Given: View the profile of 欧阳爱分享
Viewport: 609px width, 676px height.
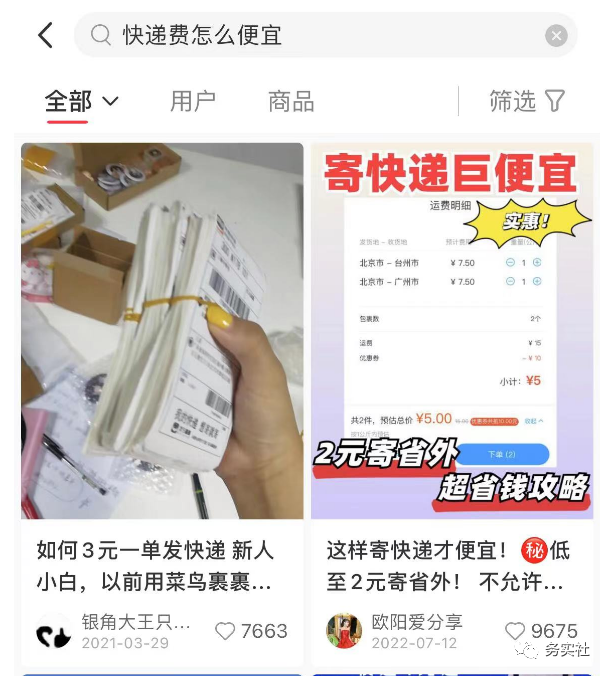Looking at the screenshot, I should click(343, 631).
